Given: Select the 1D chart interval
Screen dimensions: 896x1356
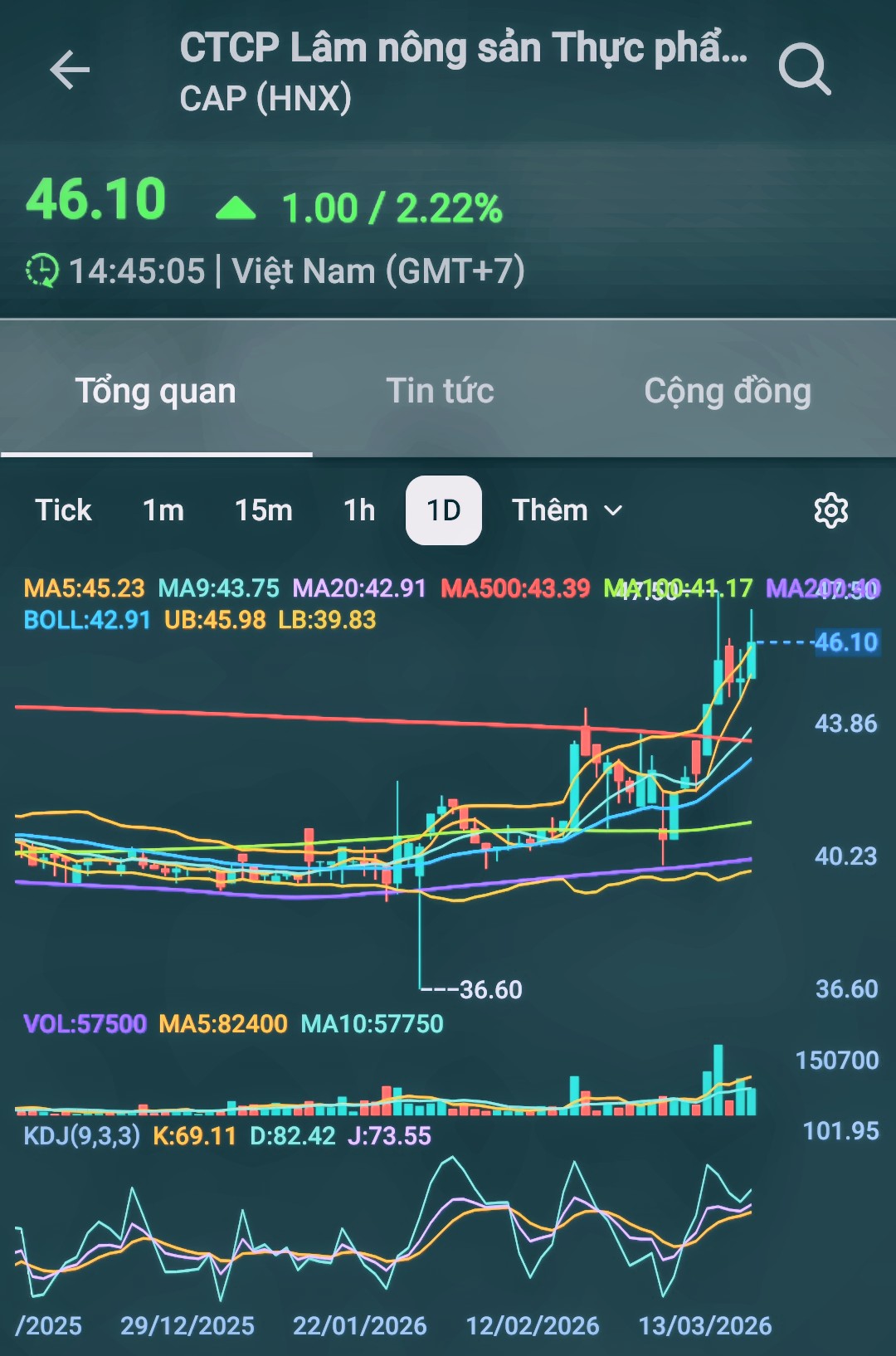Looking at the screenshot, I should pyautogui.click(x=444, y=510).
